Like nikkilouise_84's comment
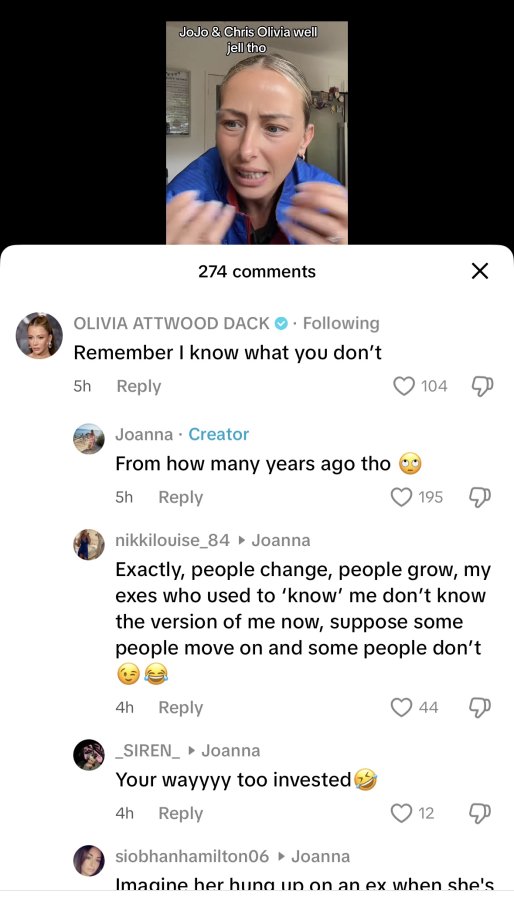This screenshot has height=900, width=514. [402, 708]
